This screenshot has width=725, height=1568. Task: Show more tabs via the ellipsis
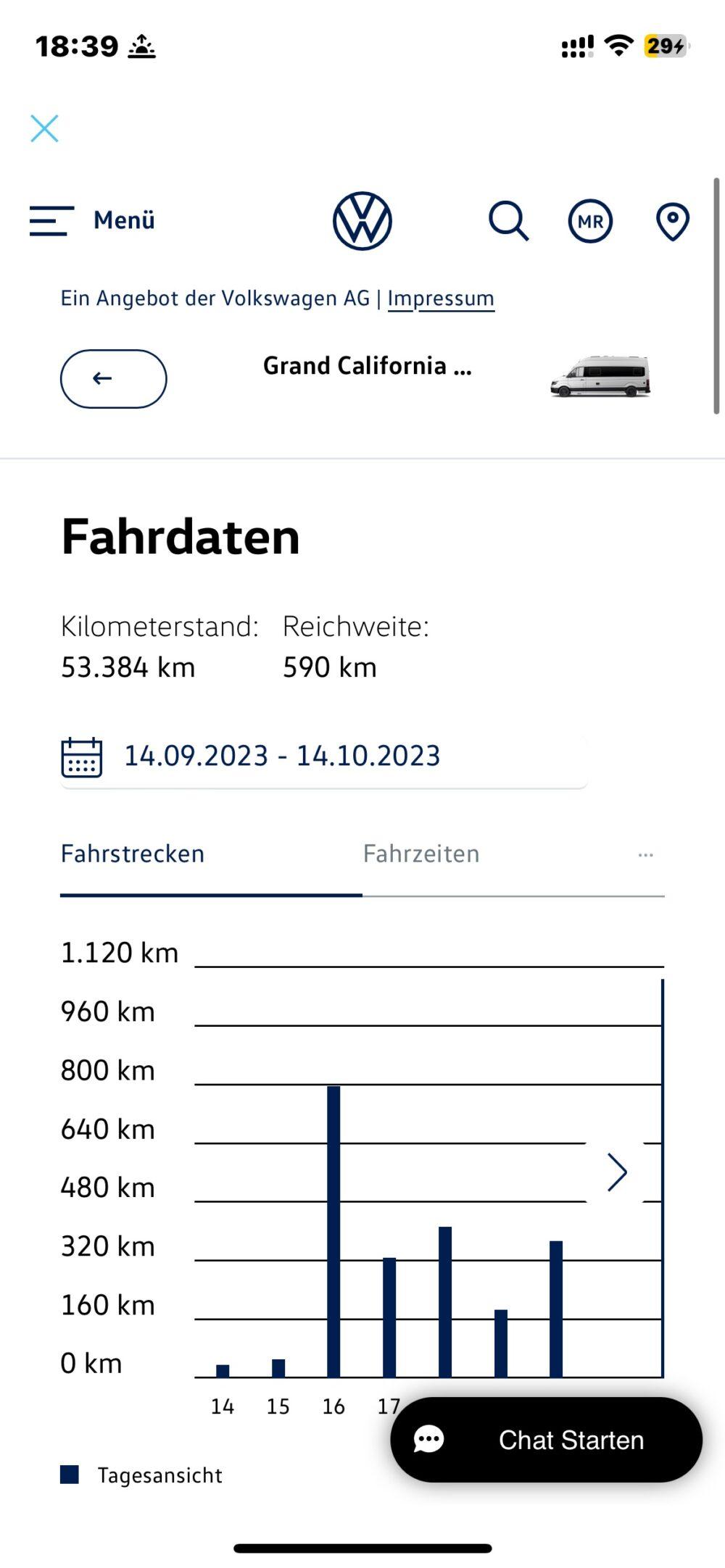coord(645,855)
